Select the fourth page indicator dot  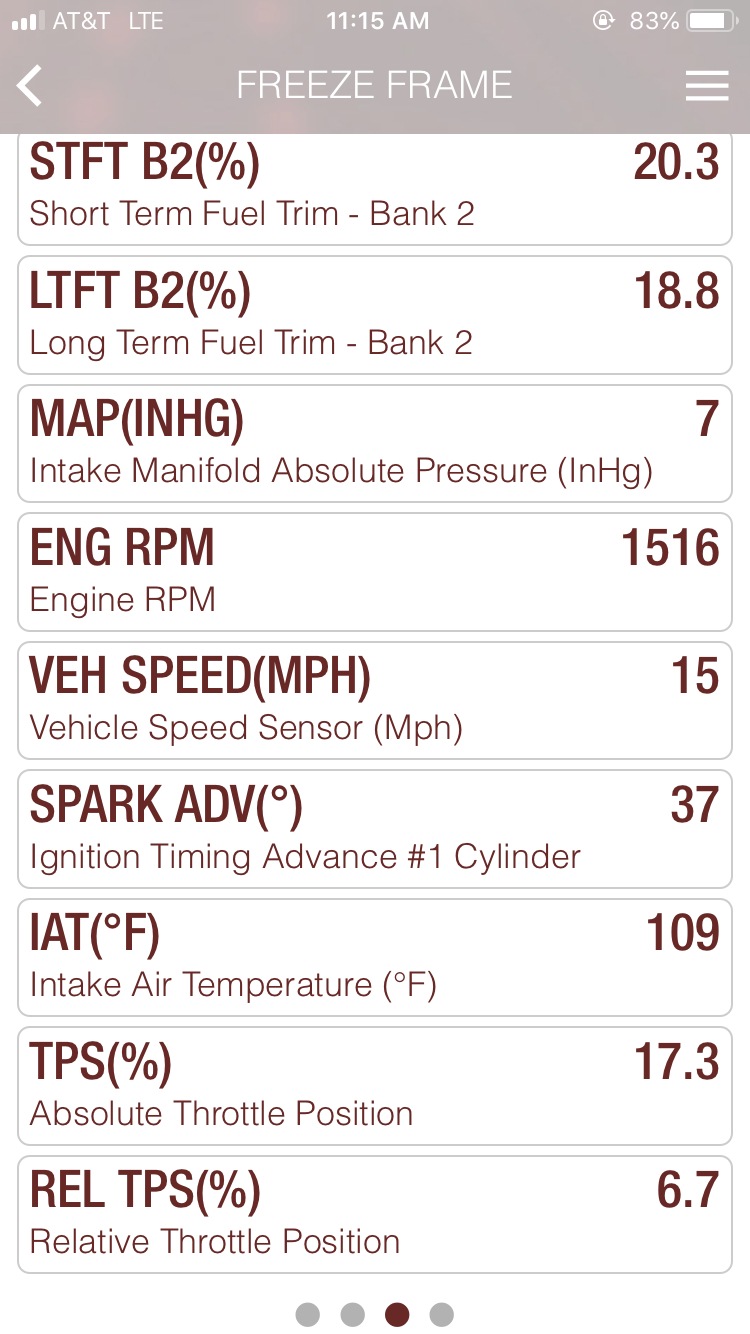441,1314
